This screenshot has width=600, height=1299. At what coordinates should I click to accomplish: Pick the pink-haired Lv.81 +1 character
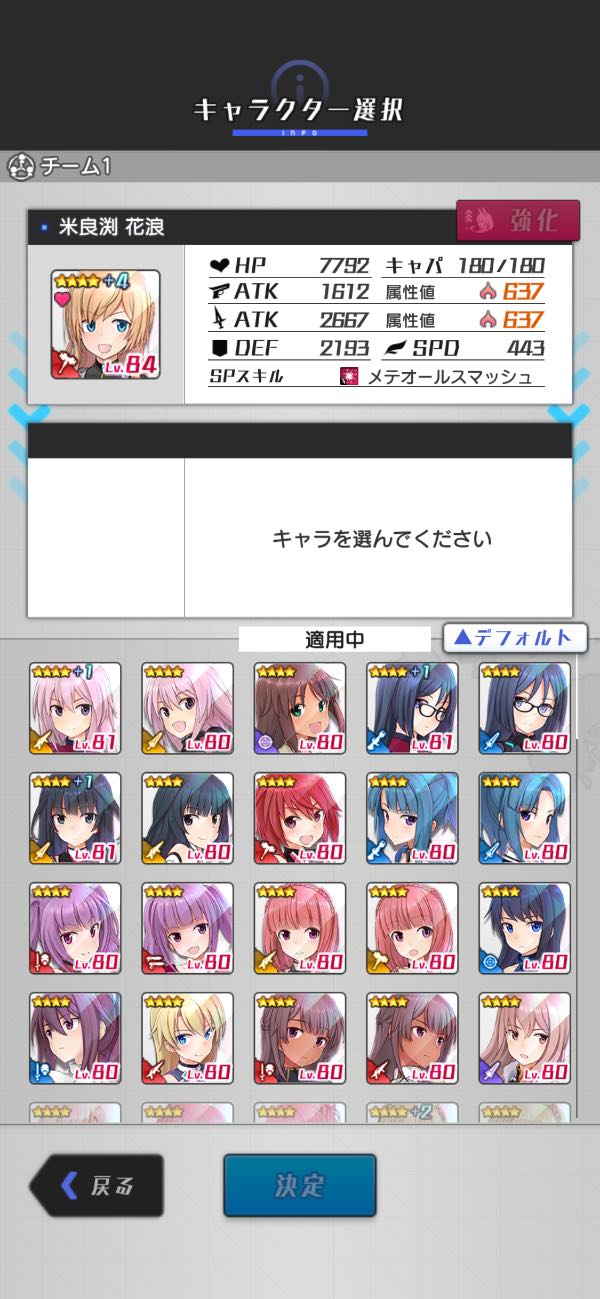coord(75,708)
